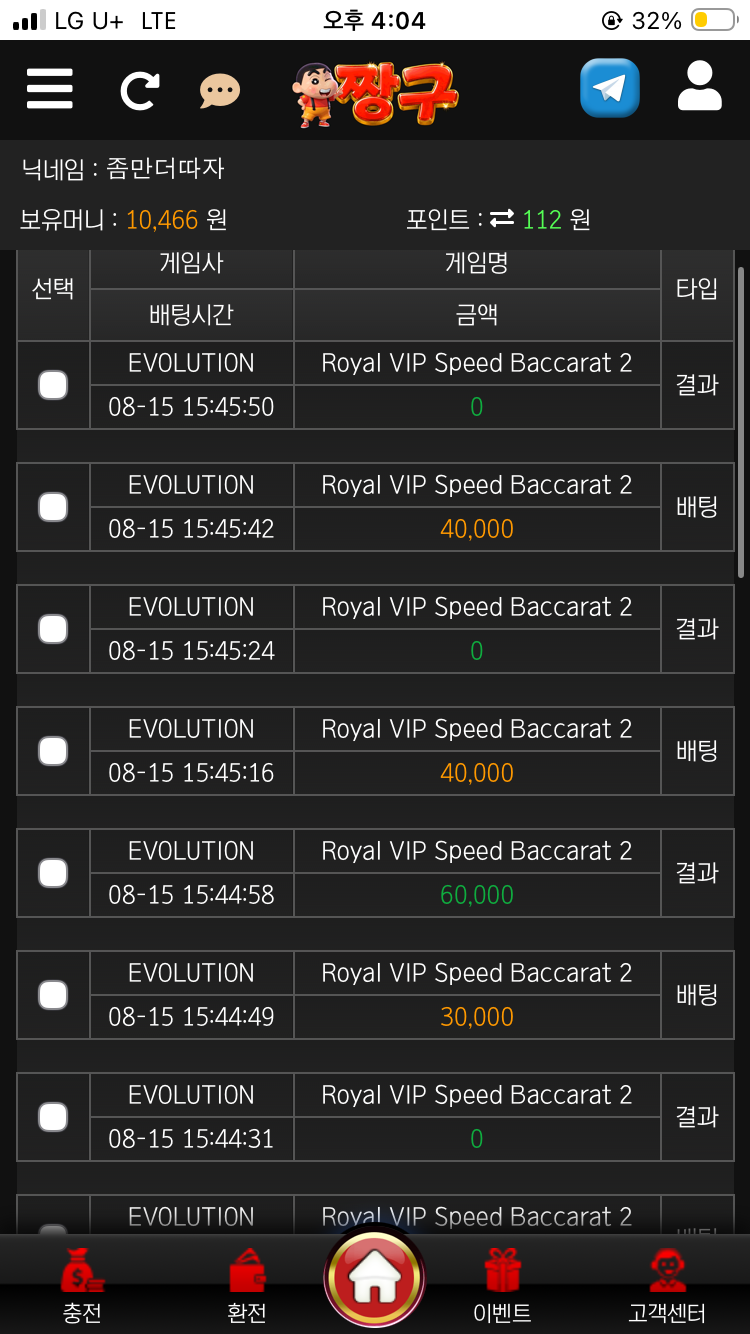Screen dimensions: 750x1334
Task: Open the hamburger menu
Action: point(49,90)
